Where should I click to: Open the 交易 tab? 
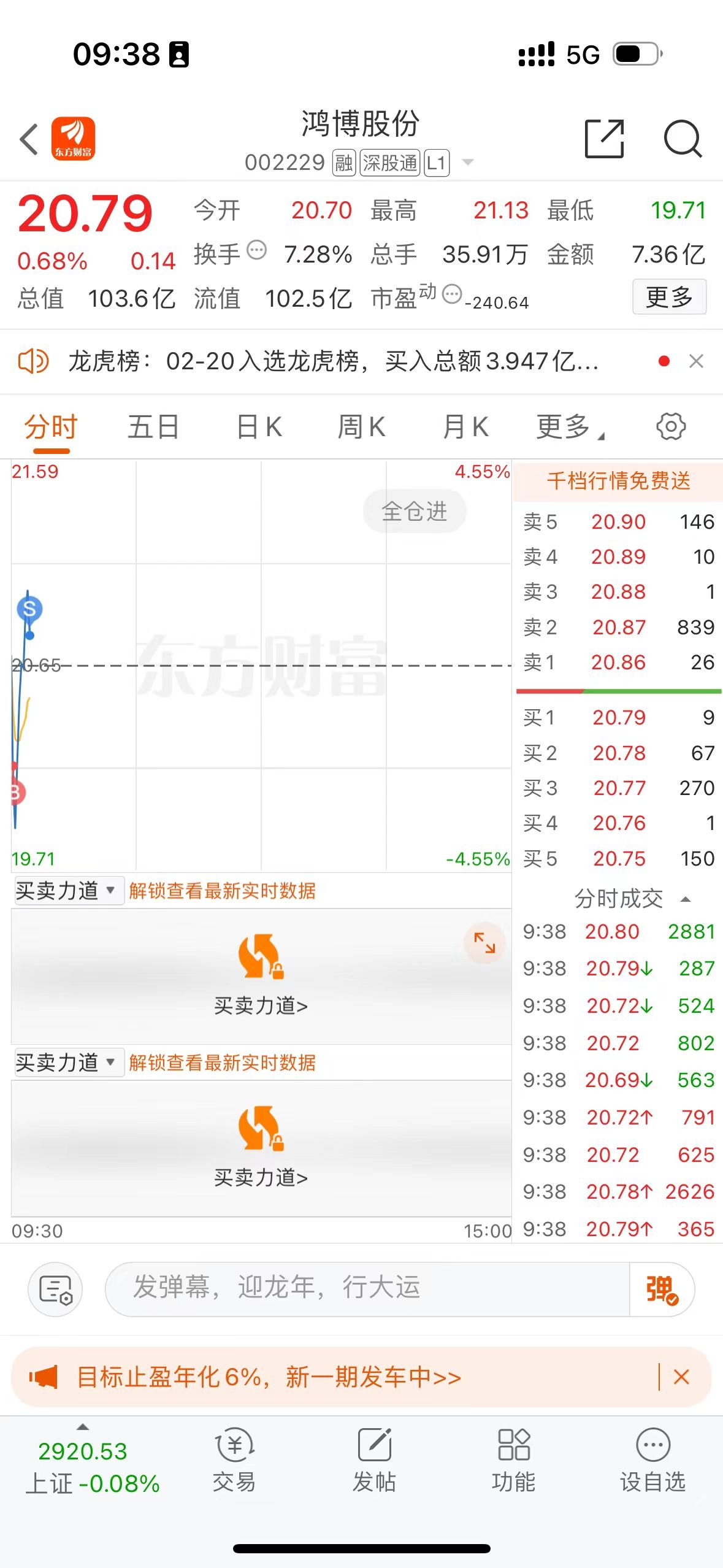tap(234, 1460)
